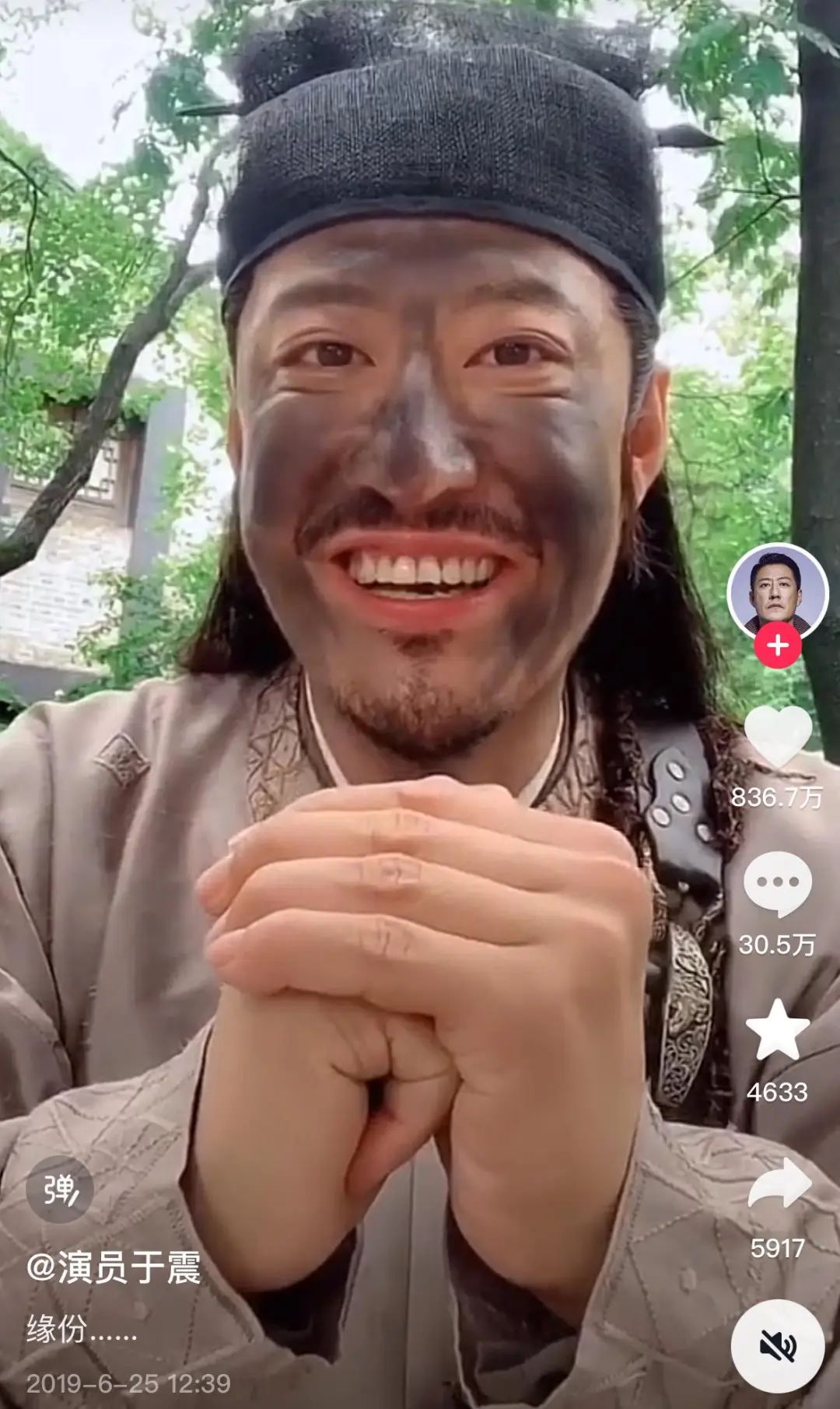Add this video to favorites star
This screenshot has width=840, height=1409.
pos(777,1031)
